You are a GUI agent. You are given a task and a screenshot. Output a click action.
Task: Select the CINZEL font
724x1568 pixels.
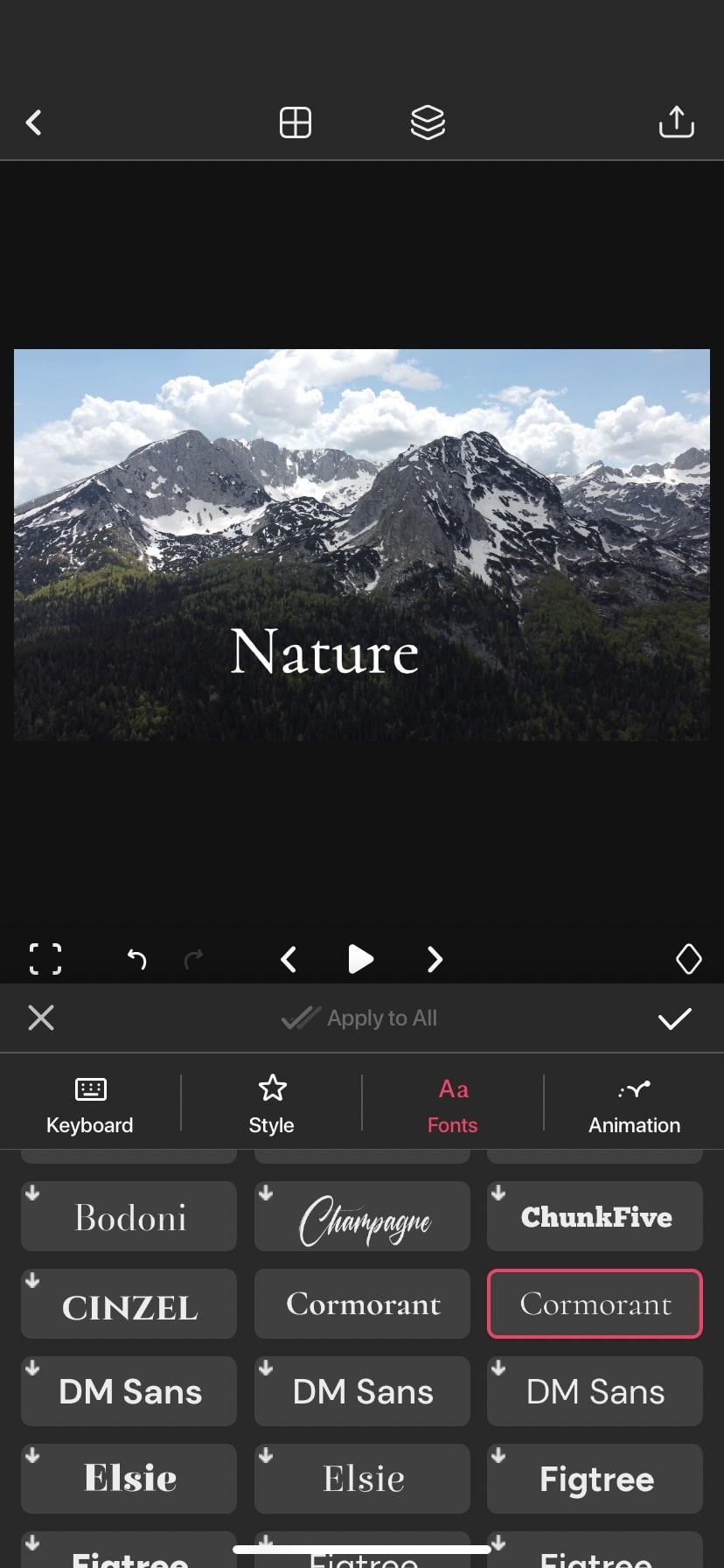(129, 1305)
